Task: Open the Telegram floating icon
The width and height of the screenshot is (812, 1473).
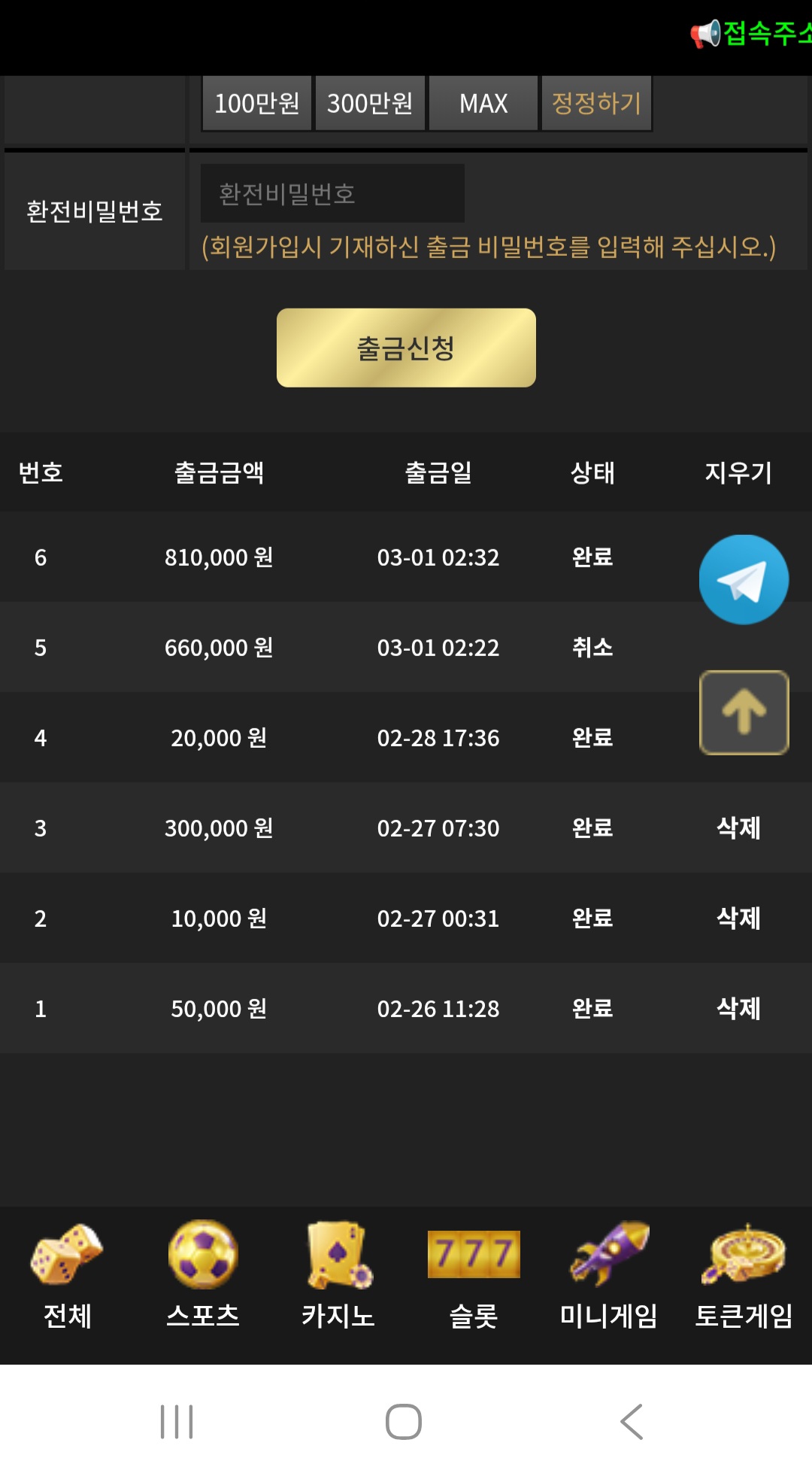Action: point(744,579)
